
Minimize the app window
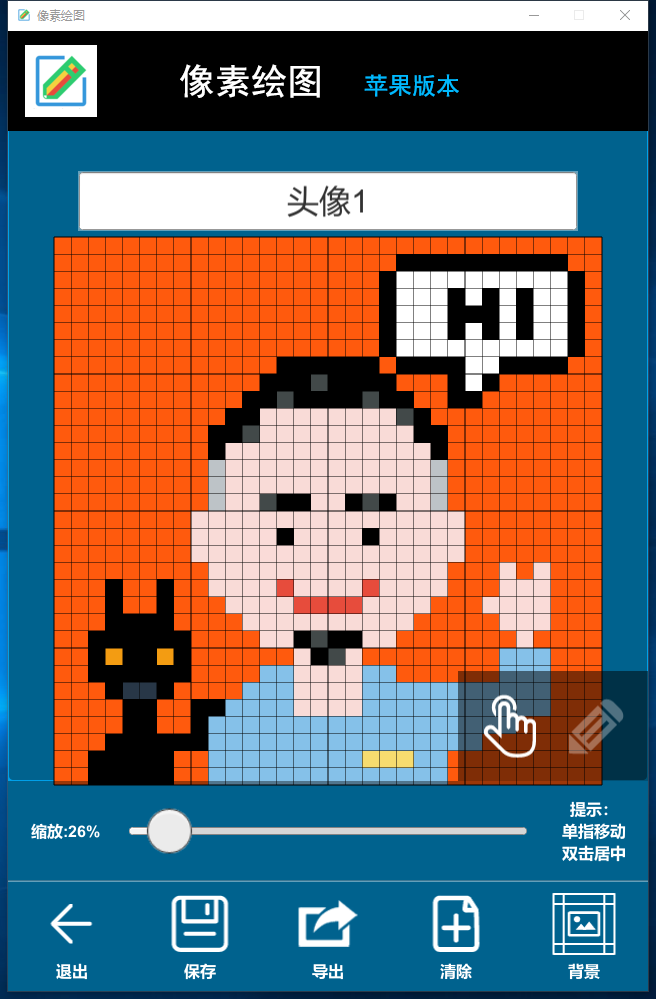tap(533, 15)
